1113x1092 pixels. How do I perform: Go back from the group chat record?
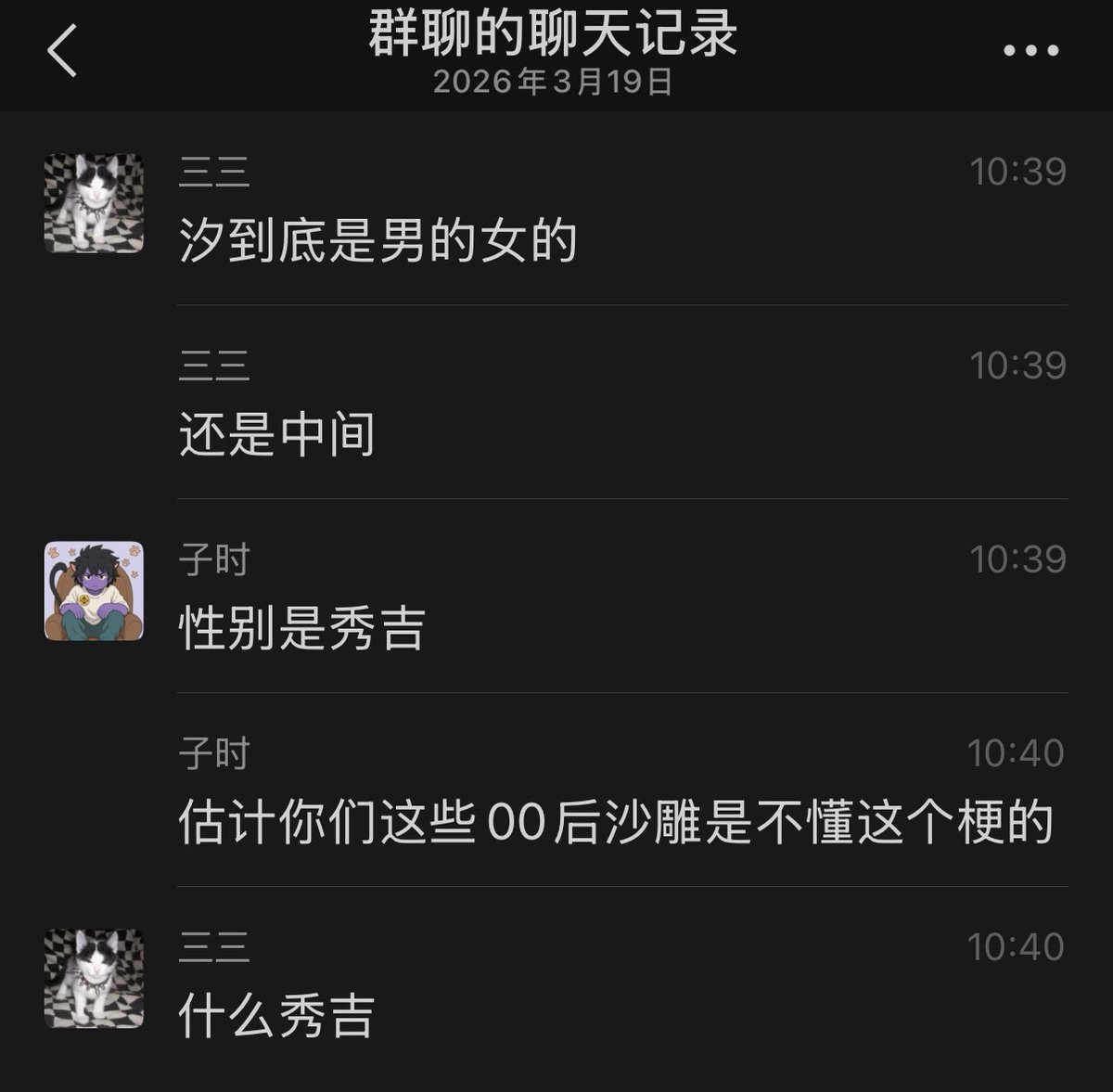[x=62, y=51]
